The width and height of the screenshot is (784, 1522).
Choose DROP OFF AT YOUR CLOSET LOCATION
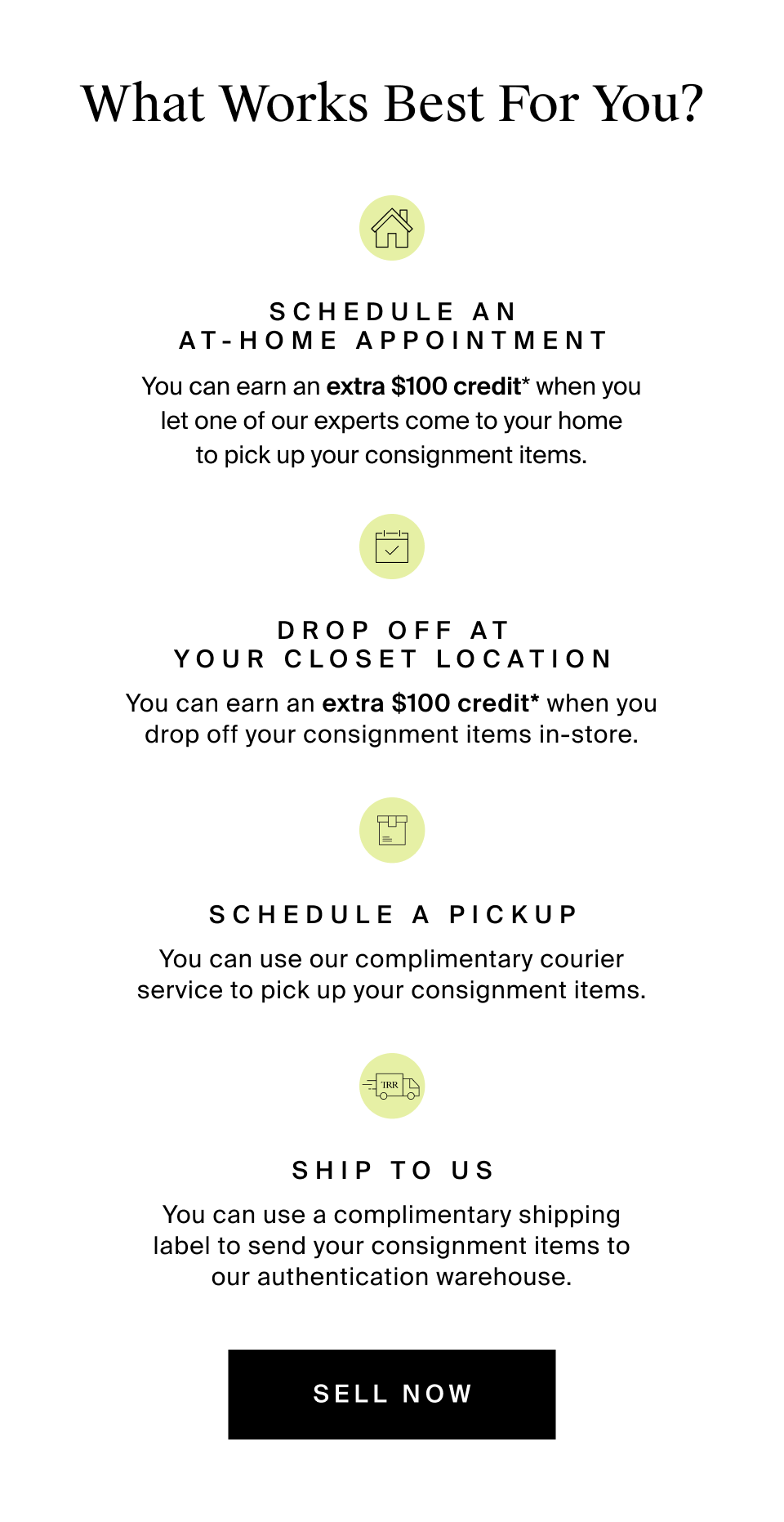click(392, 644)
